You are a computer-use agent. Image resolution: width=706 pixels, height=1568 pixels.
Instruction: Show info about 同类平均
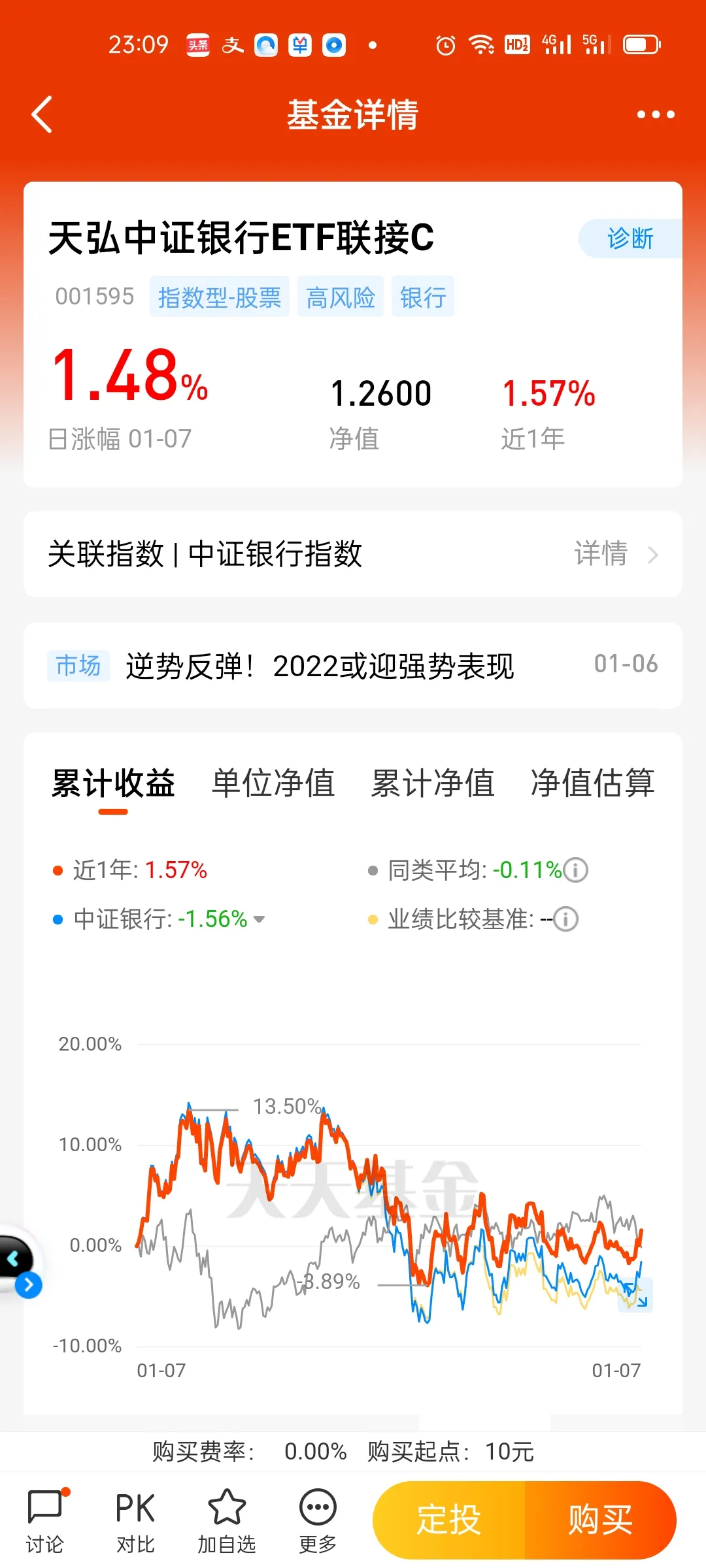tap(576, 870)
